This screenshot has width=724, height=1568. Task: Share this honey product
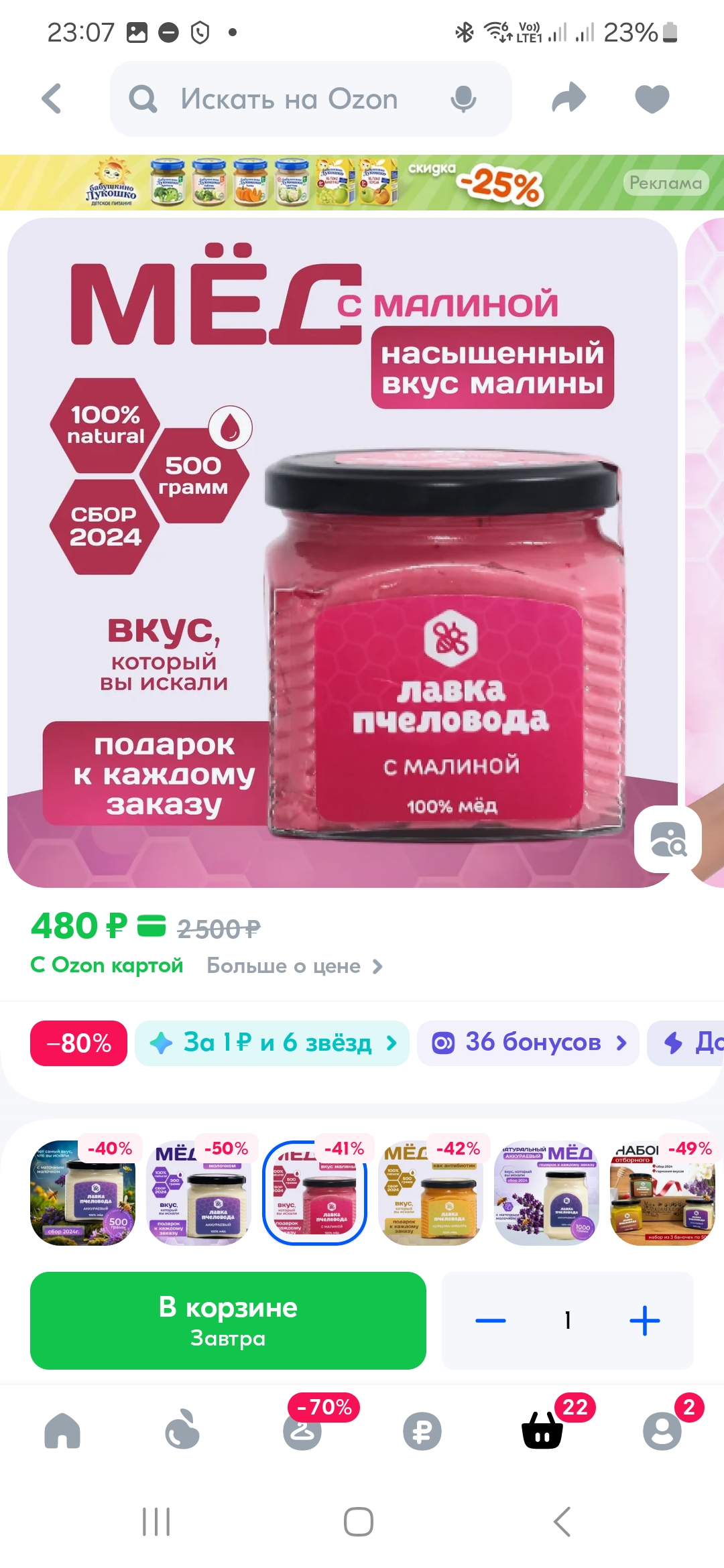click(x=568, y=99)
